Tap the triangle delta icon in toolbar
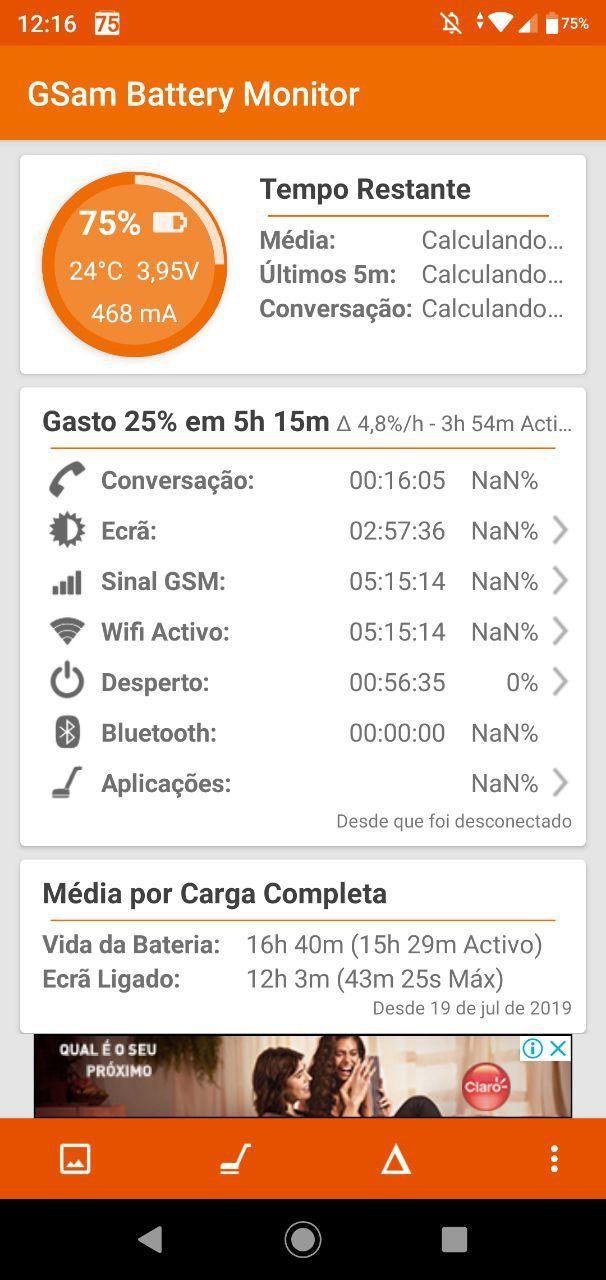Screen dimensions: 606x1280 396,1159
